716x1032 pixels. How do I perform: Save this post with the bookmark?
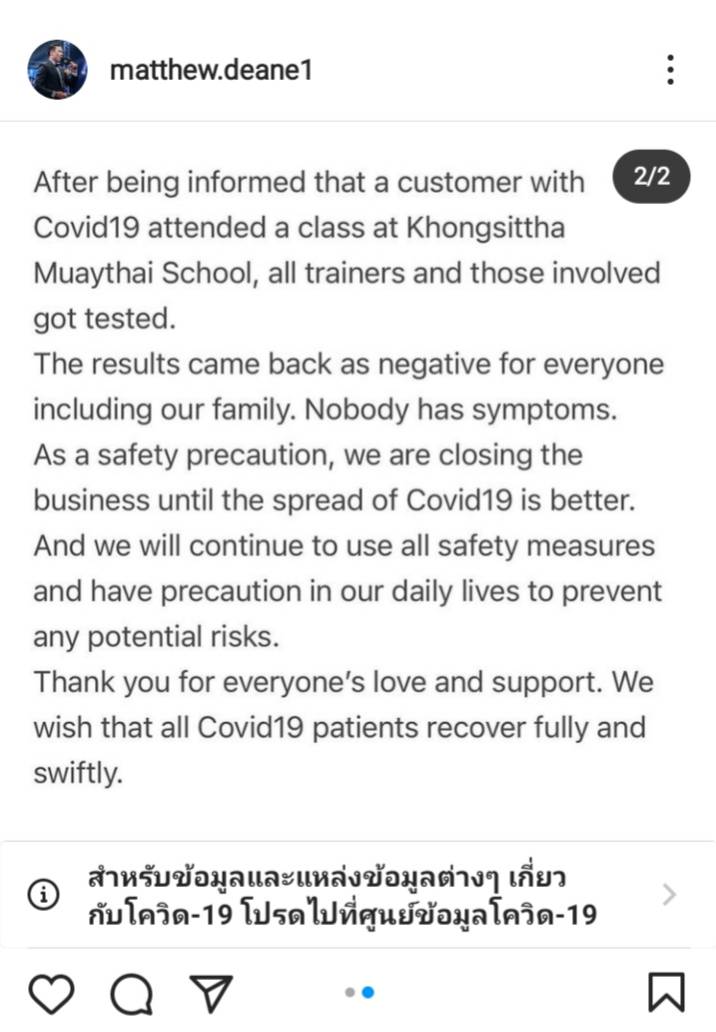coord(666,992)
